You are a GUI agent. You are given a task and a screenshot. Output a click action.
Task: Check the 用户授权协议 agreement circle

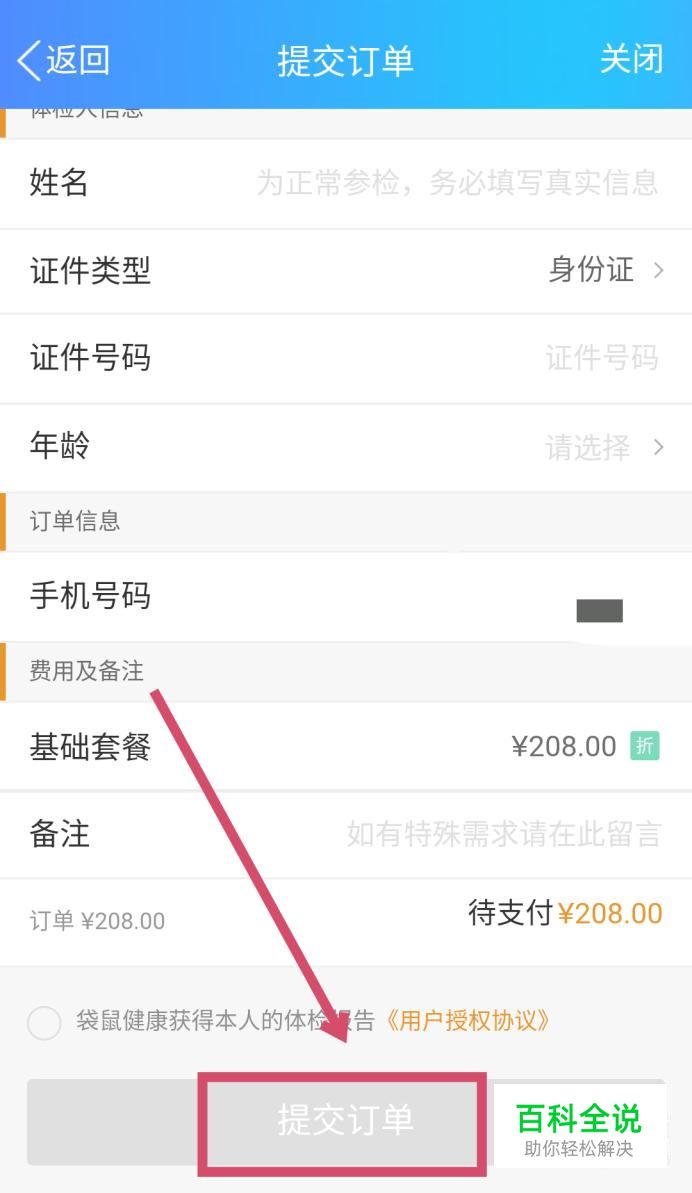coord(44,1022)
